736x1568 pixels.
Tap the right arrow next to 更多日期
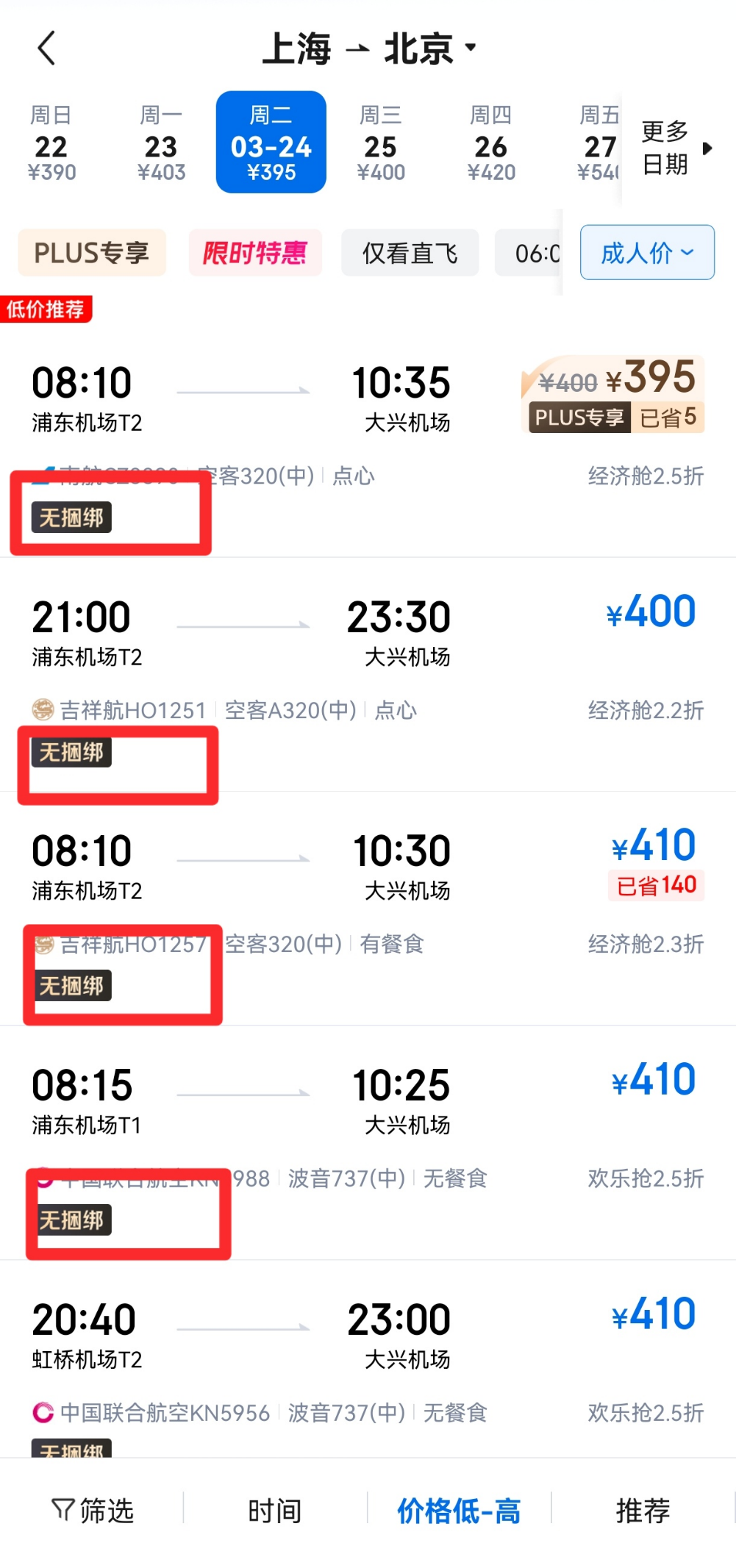(x=707, y=148)
